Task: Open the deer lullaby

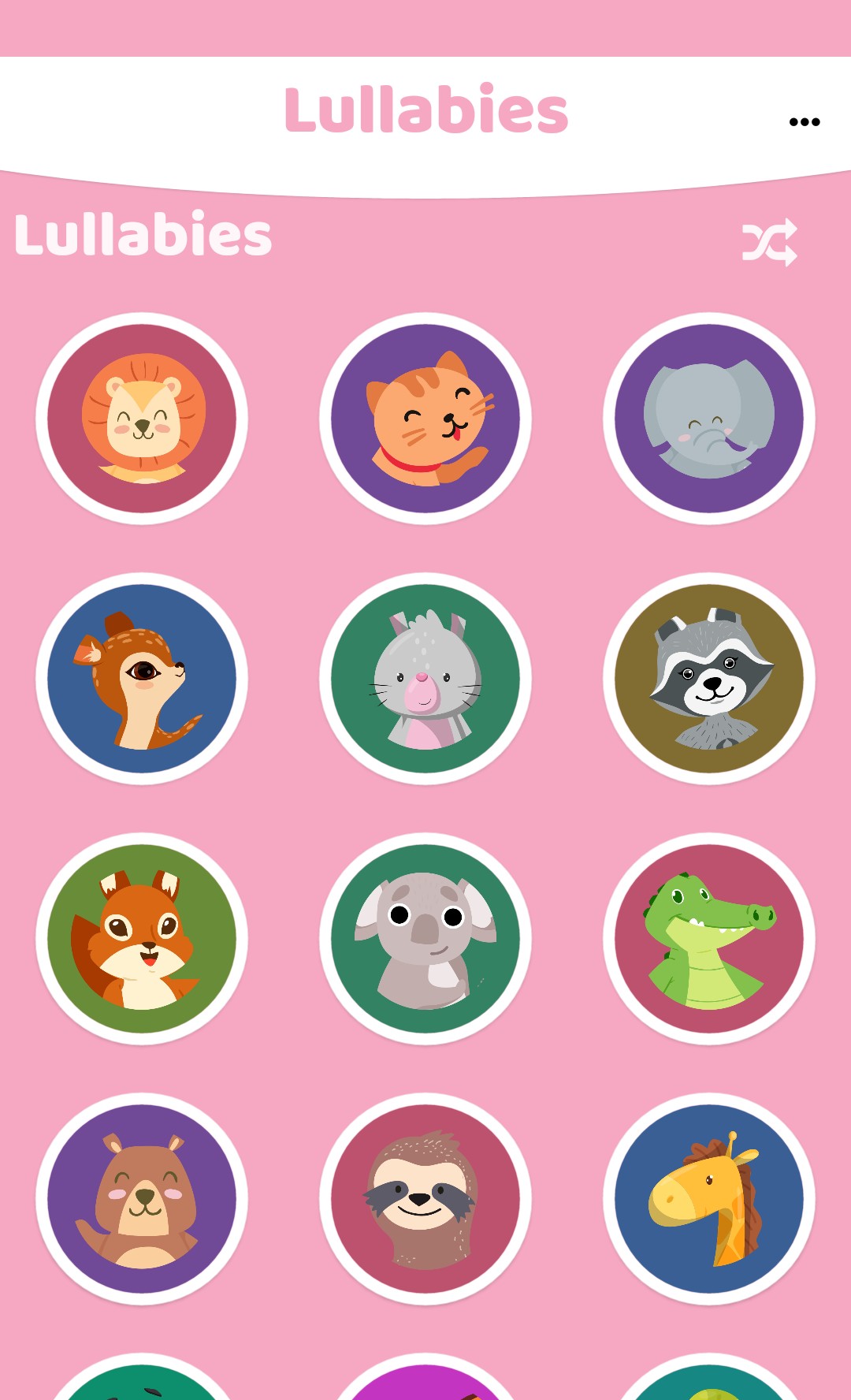Action: pos(142,679)
